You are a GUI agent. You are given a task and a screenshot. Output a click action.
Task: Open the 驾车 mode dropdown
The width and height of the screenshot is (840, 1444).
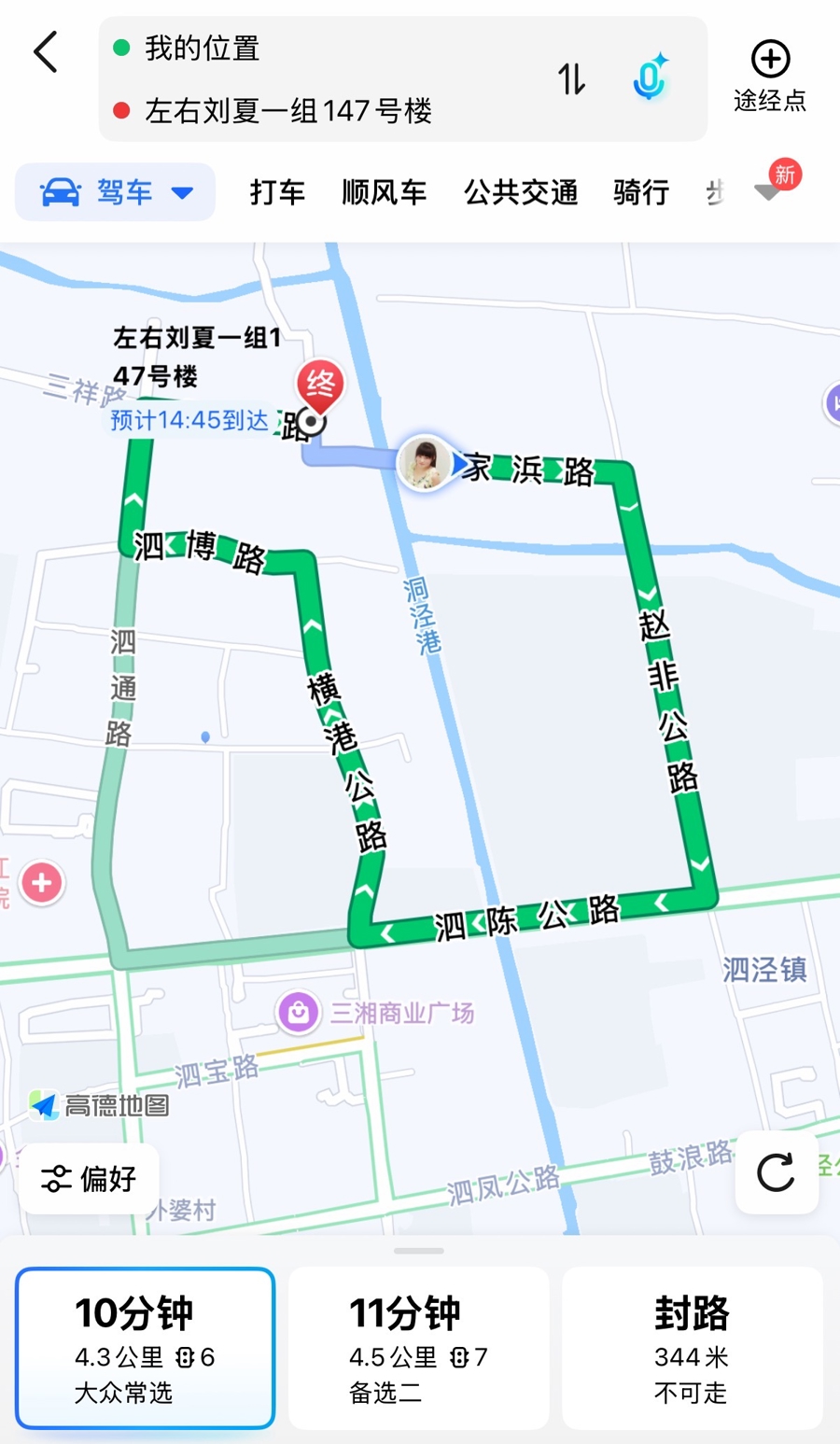pyautogui.click(x=116, y=192)
